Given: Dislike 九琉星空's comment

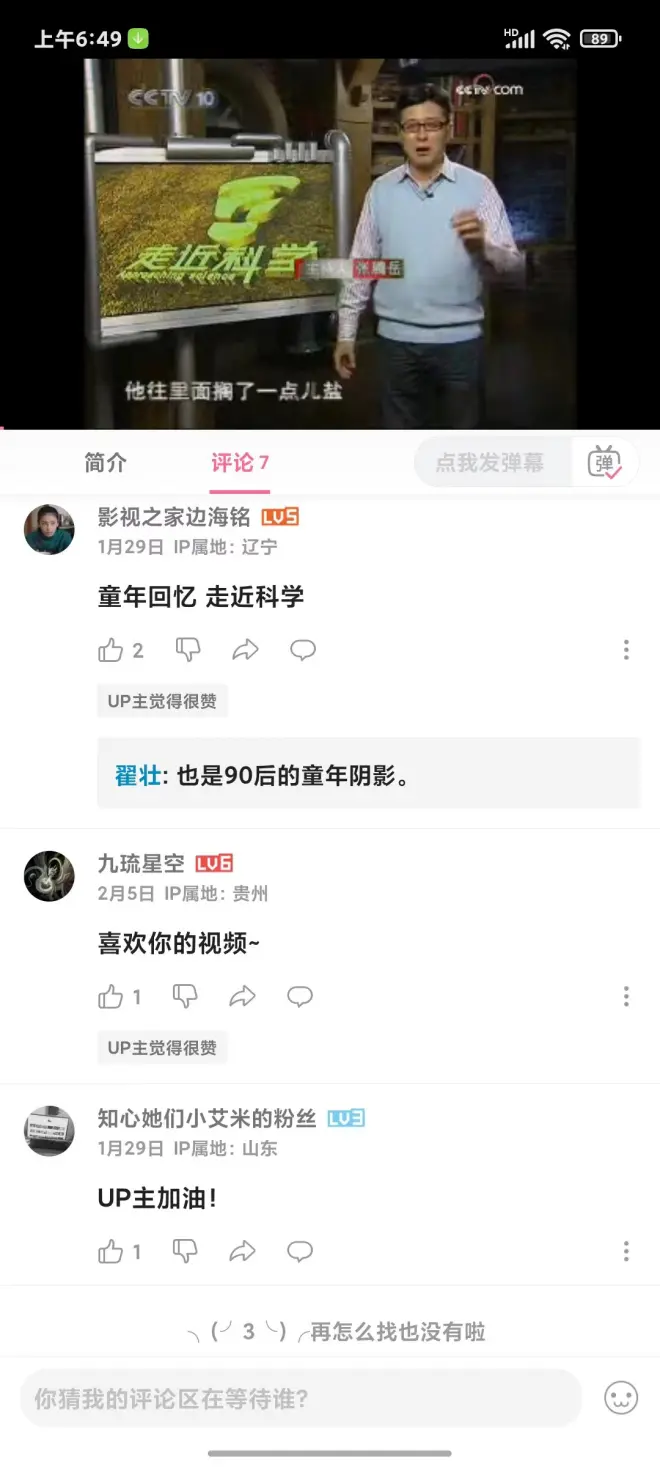Looking at the screenshot, I should 185,996.
